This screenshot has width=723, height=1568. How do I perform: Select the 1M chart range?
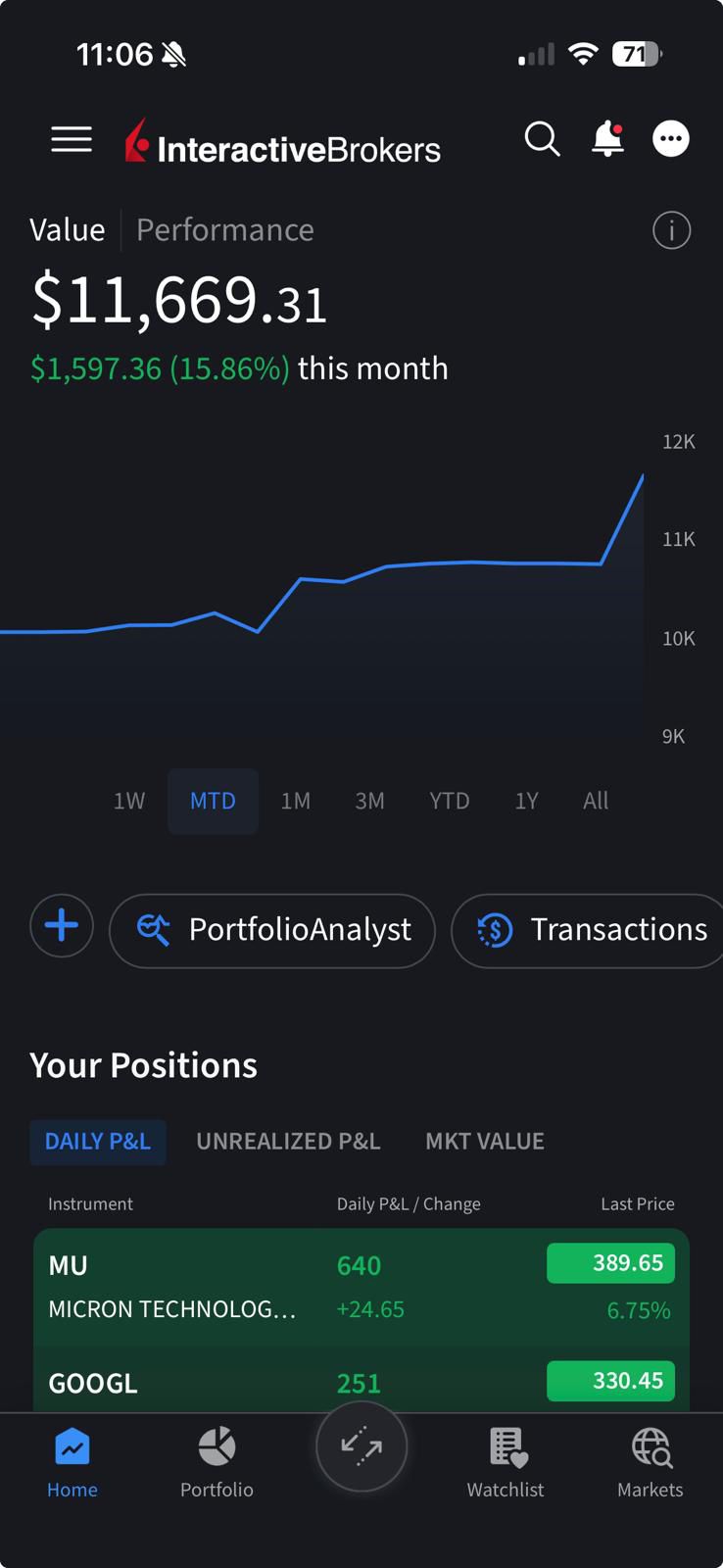(x=295, y=801)
